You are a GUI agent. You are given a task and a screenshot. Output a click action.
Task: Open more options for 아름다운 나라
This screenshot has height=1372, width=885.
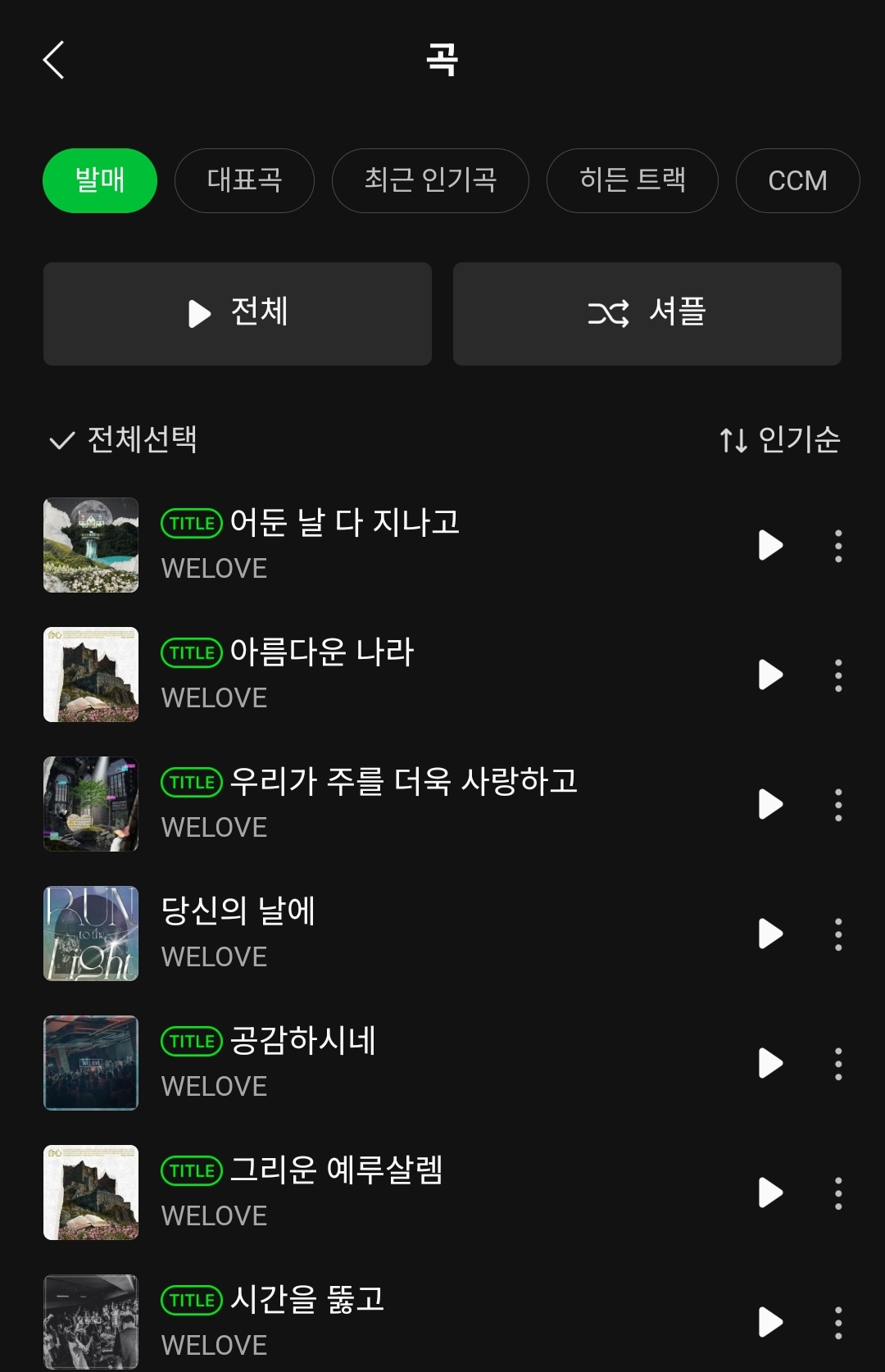(838, 675)
